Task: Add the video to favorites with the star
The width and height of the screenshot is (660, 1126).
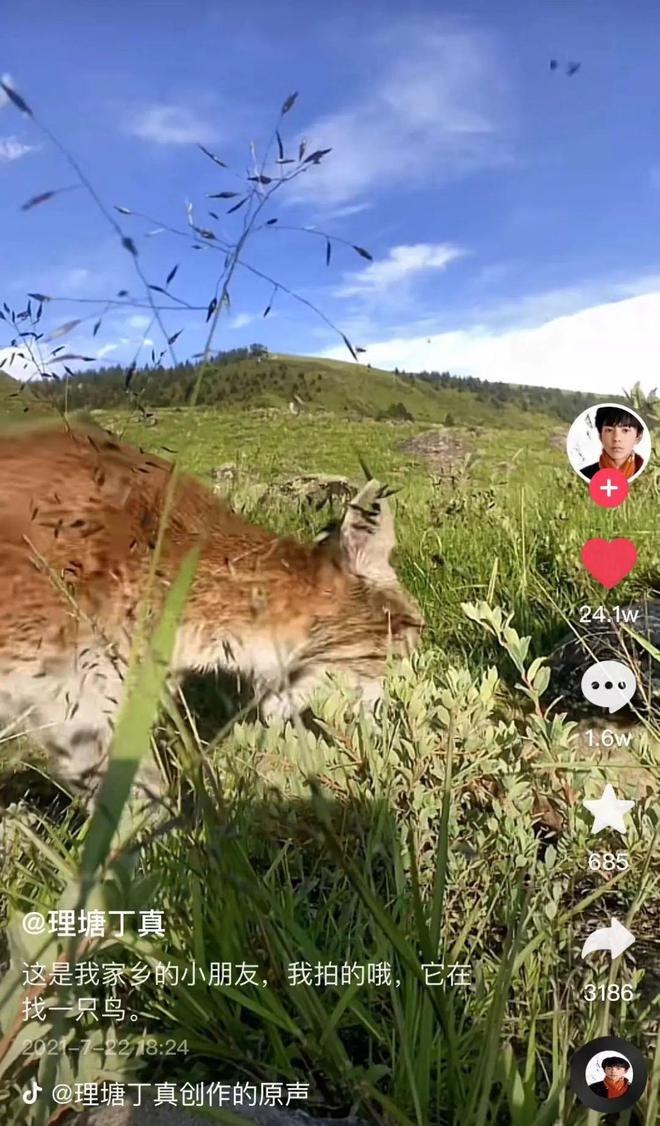Action: pos(608,810)
